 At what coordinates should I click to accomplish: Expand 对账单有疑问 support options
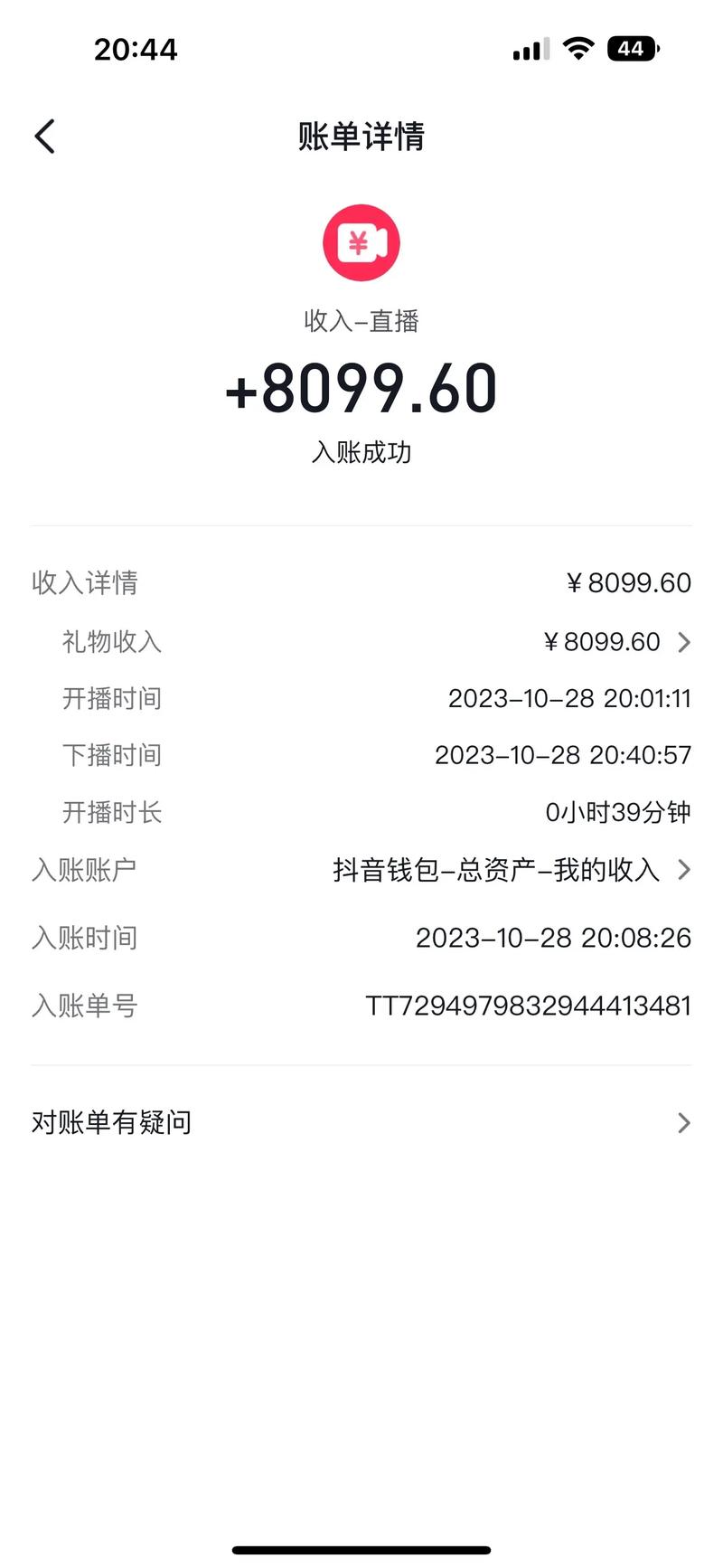click(683, 1122)
